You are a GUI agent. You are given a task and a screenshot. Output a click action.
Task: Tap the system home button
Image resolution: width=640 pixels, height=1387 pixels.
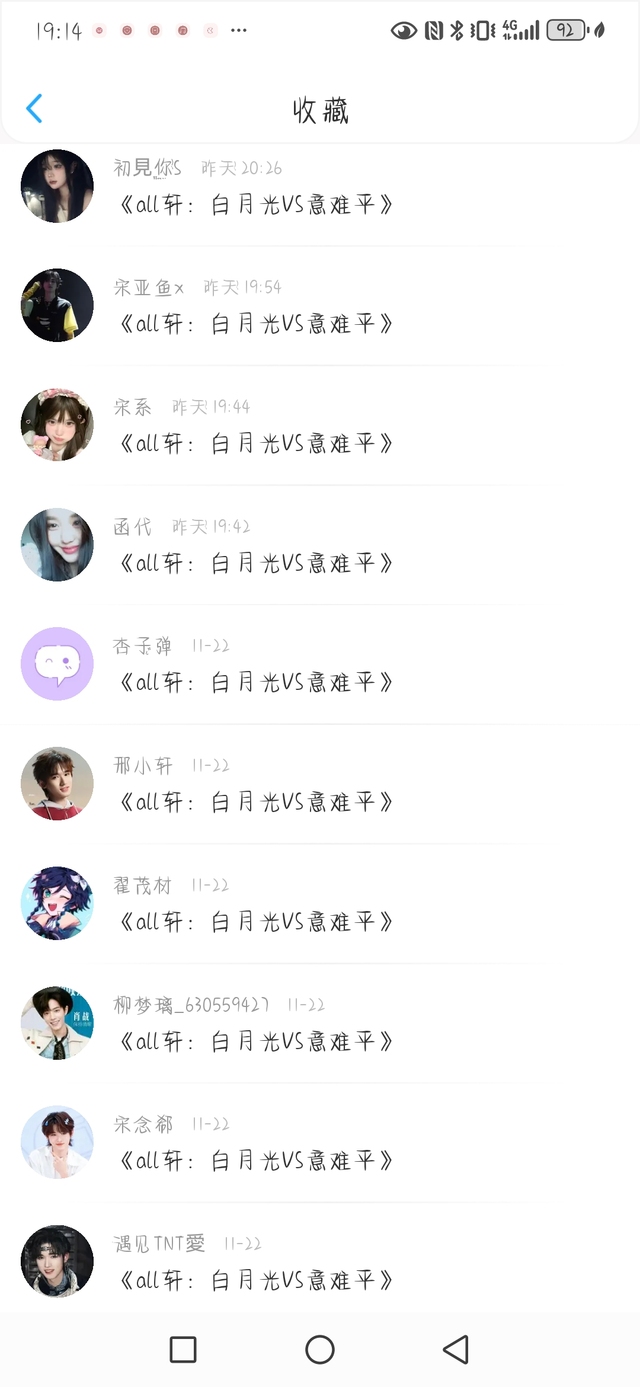click(x=320, y=1350)
